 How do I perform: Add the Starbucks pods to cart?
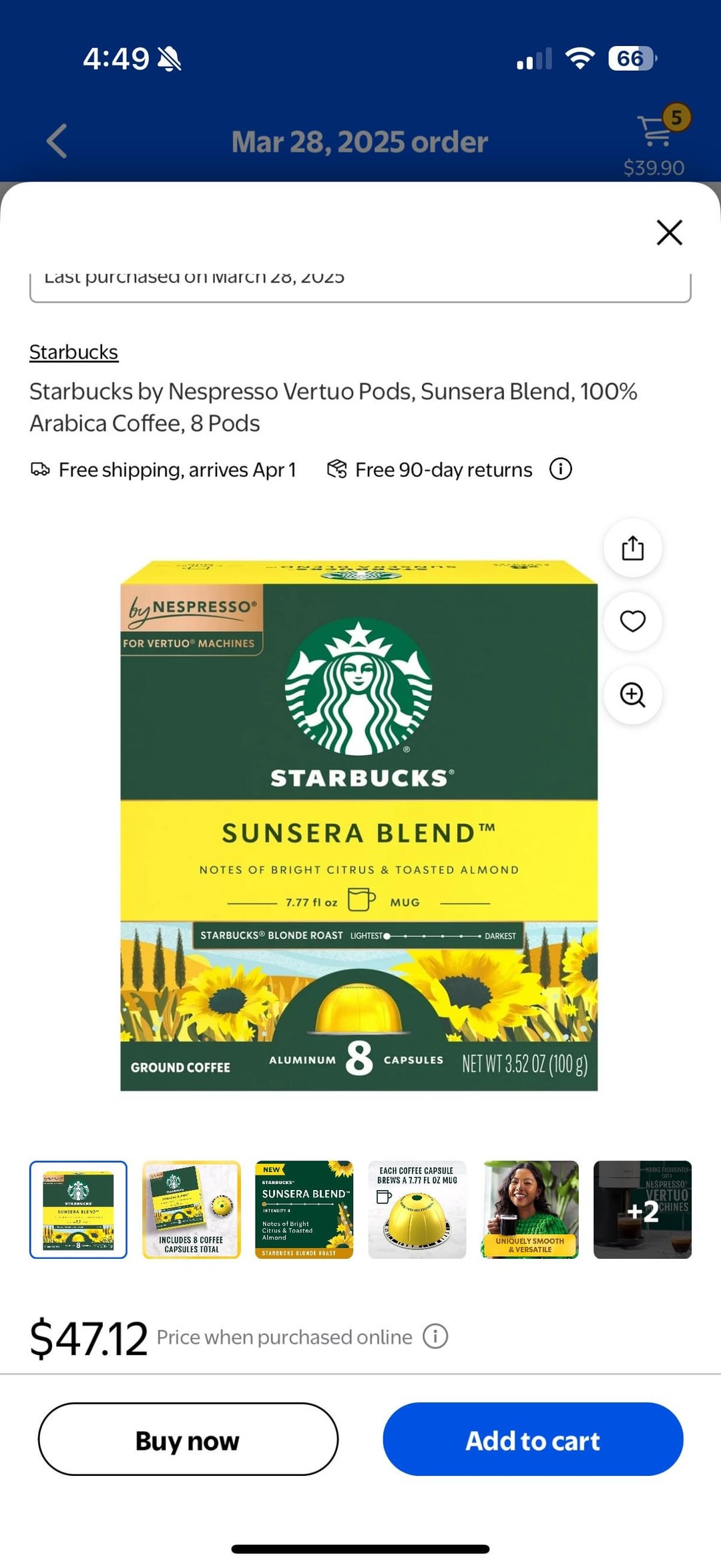pyautogui.click(x=533, y=1439)
